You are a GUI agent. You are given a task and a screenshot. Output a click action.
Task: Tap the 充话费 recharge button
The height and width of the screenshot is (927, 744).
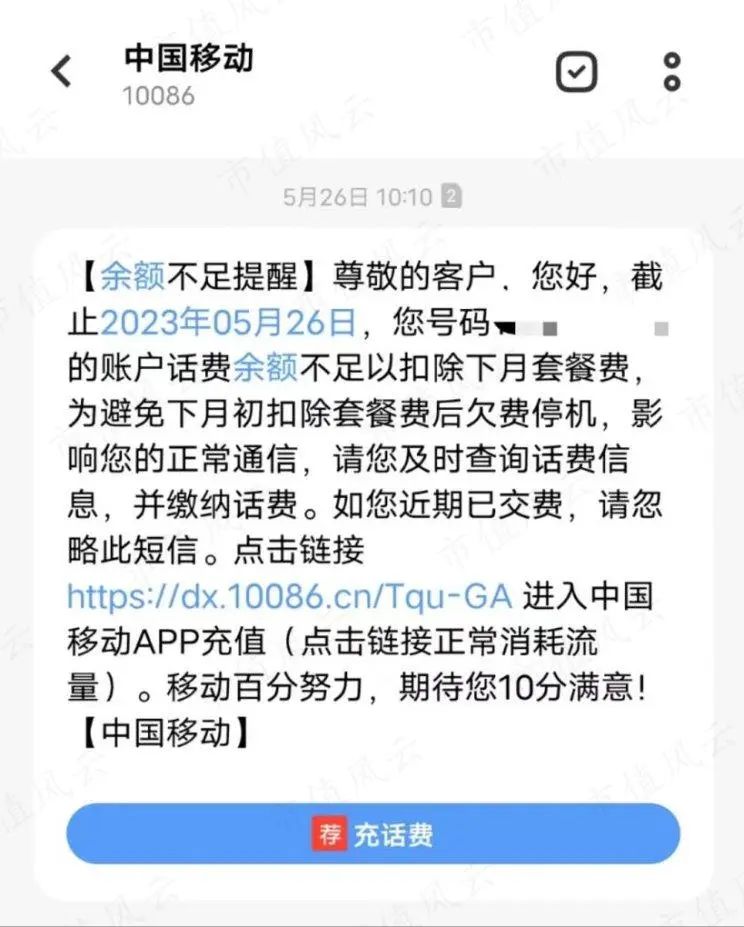tap(373, 834)
